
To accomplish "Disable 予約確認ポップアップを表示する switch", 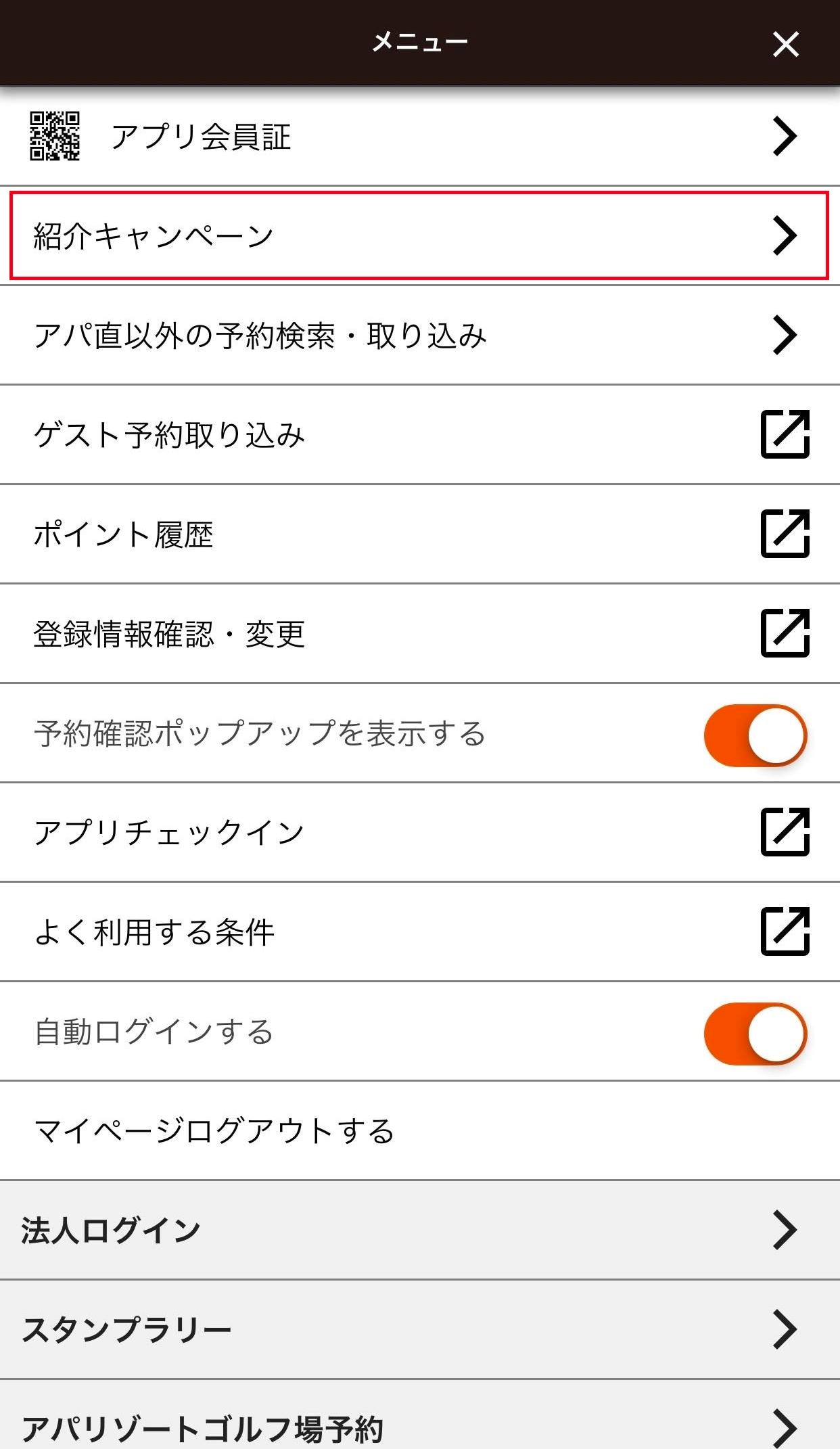I will (755, 735).
